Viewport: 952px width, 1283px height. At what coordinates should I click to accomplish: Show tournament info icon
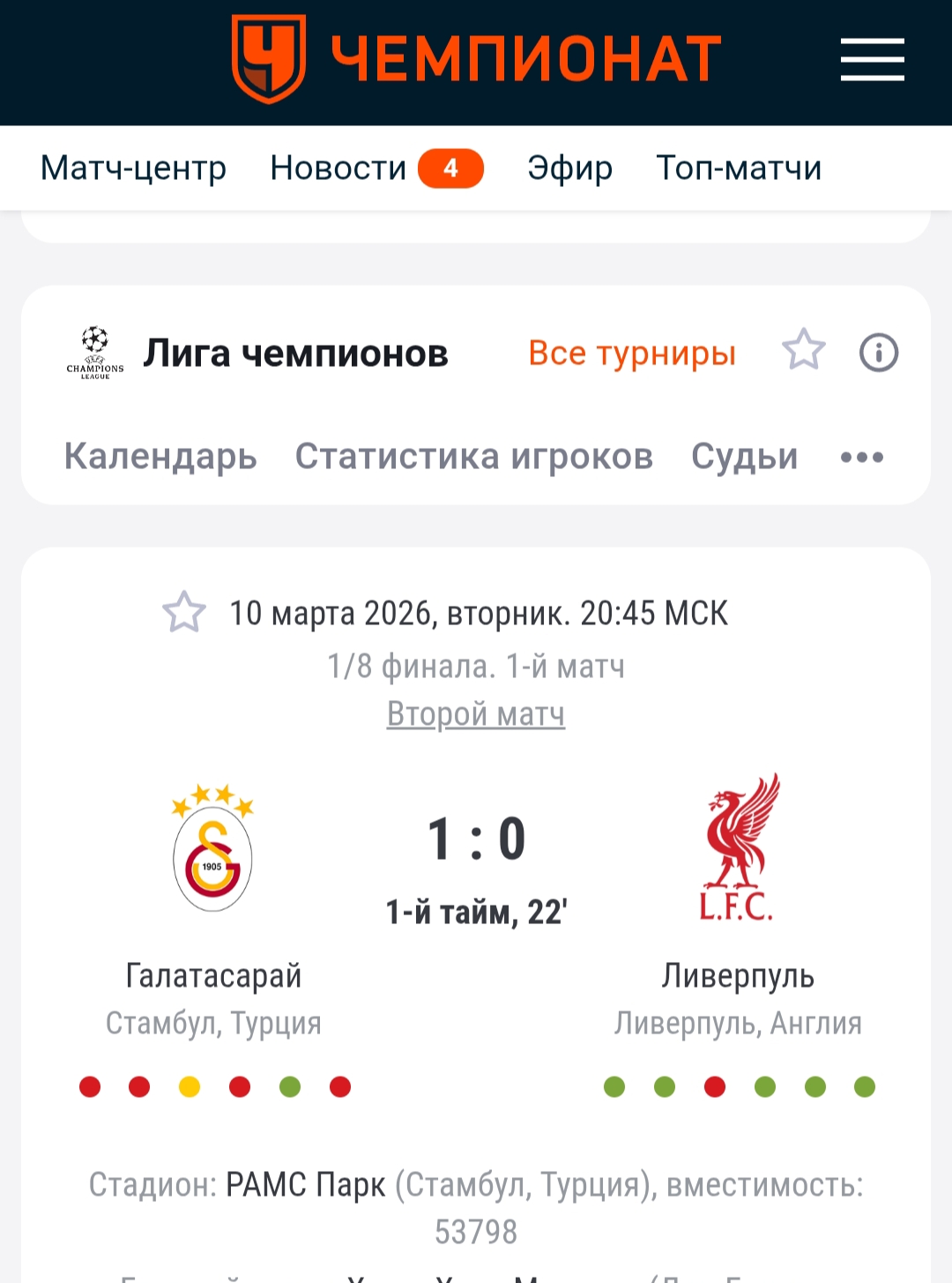[x=878, y=353]
